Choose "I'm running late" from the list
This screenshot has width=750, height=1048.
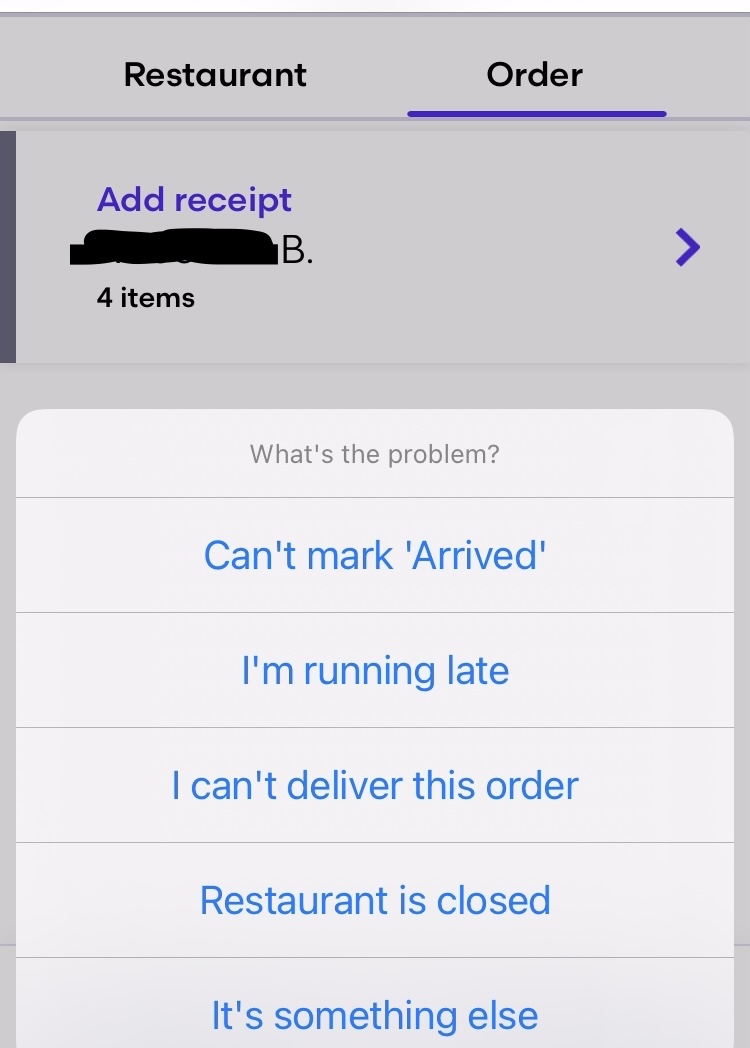[374, 670]
